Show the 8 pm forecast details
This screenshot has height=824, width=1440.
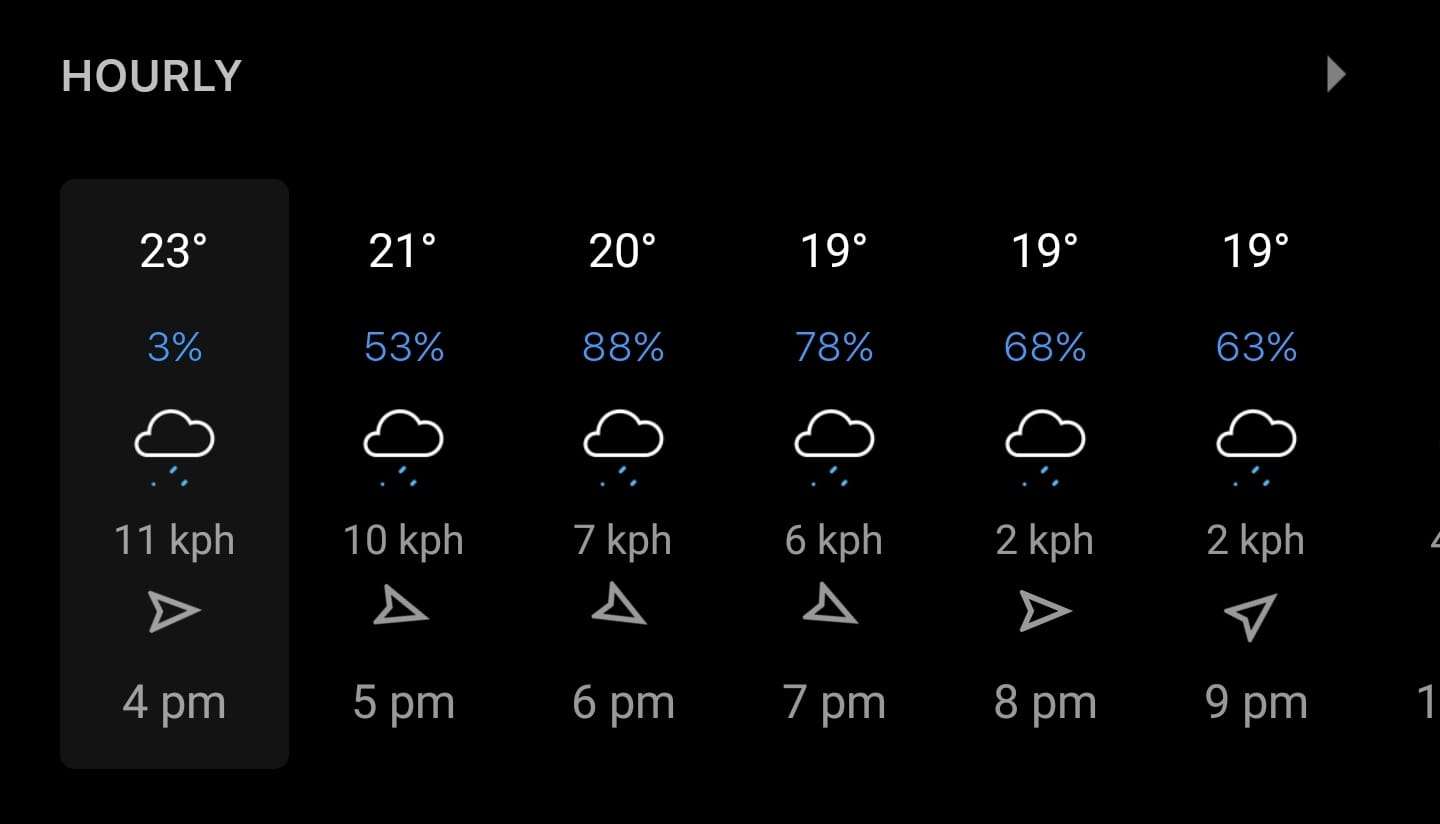1045,473
